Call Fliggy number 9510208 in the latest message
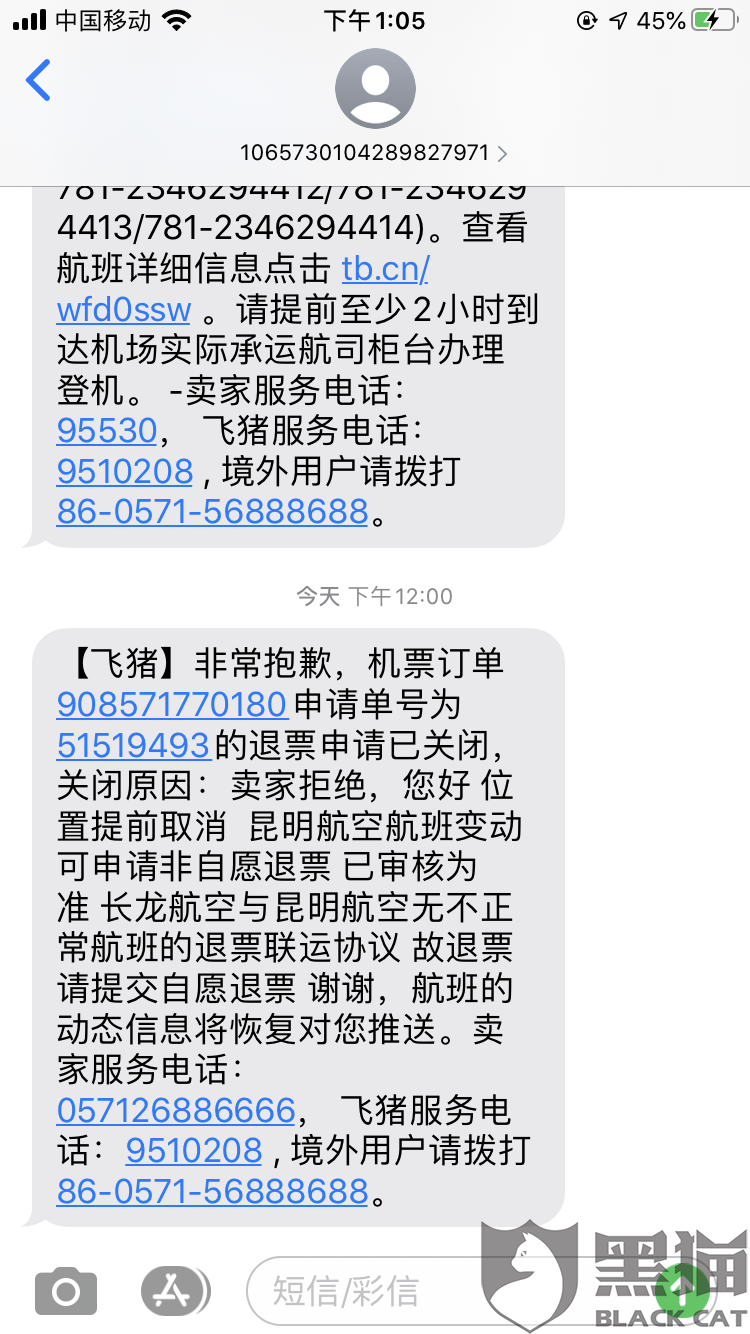The width and height of the screenshot is (750, 1334). point(194,1151)
